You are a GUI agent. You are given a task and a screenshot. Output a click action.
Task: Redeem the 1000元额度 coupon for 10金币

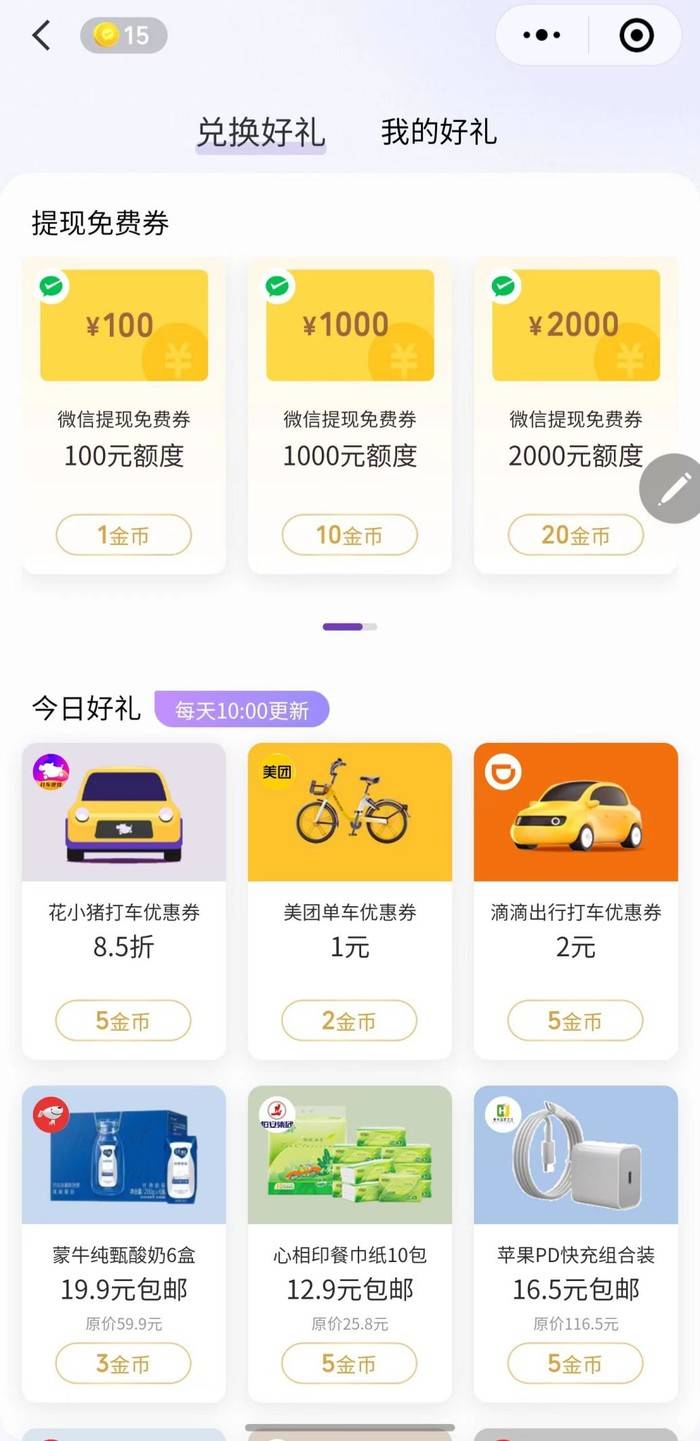[x=349, y=535]
